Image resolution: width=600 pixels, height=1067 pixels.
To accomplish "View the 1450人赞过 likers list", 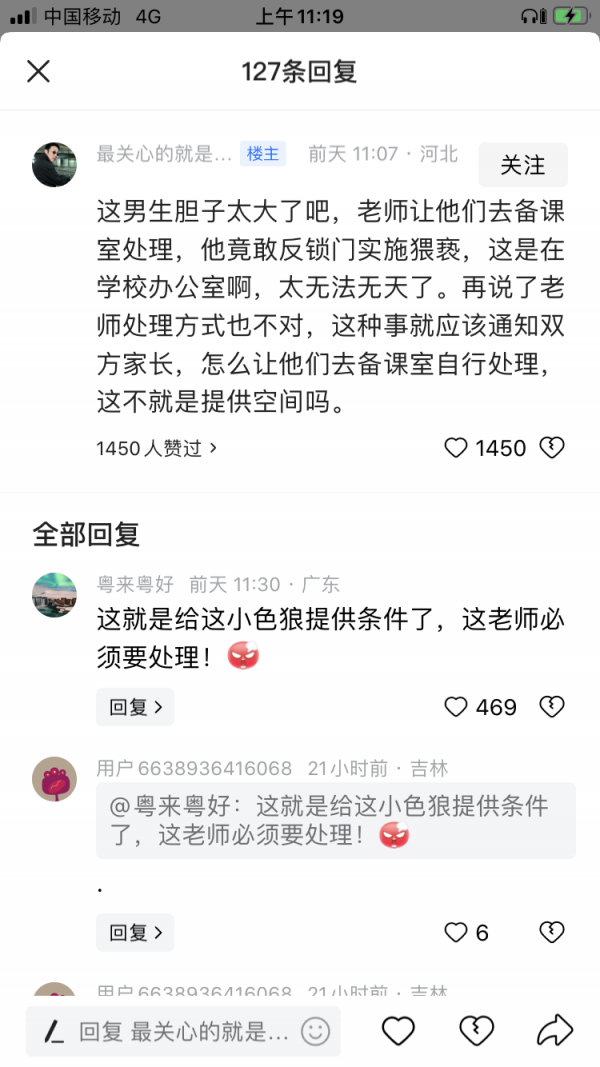I will point(156,448).
